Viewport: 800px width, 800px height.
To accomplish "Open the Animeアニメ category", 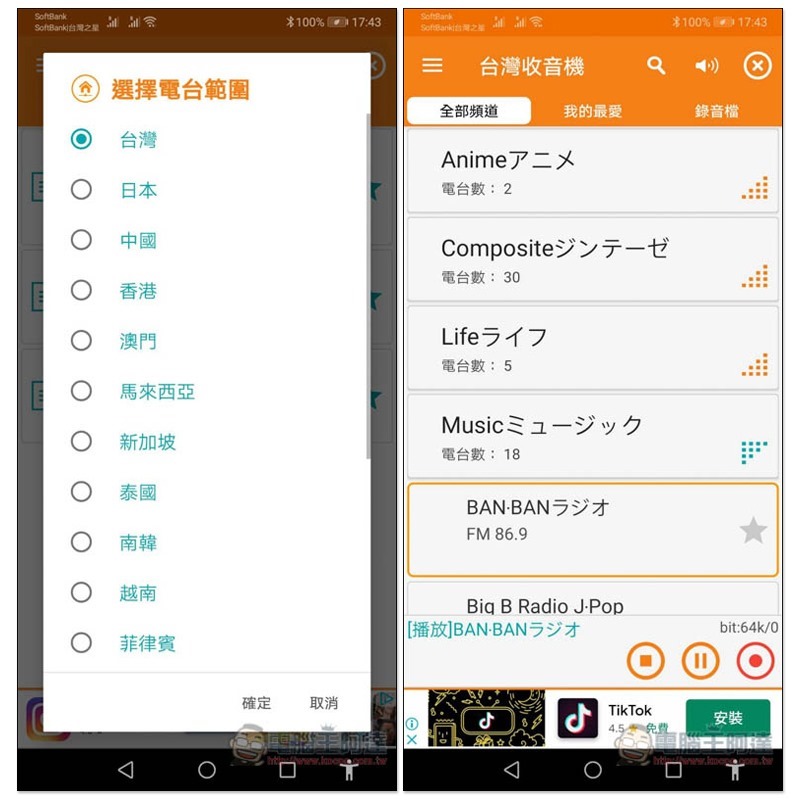I will coord(592,171).
